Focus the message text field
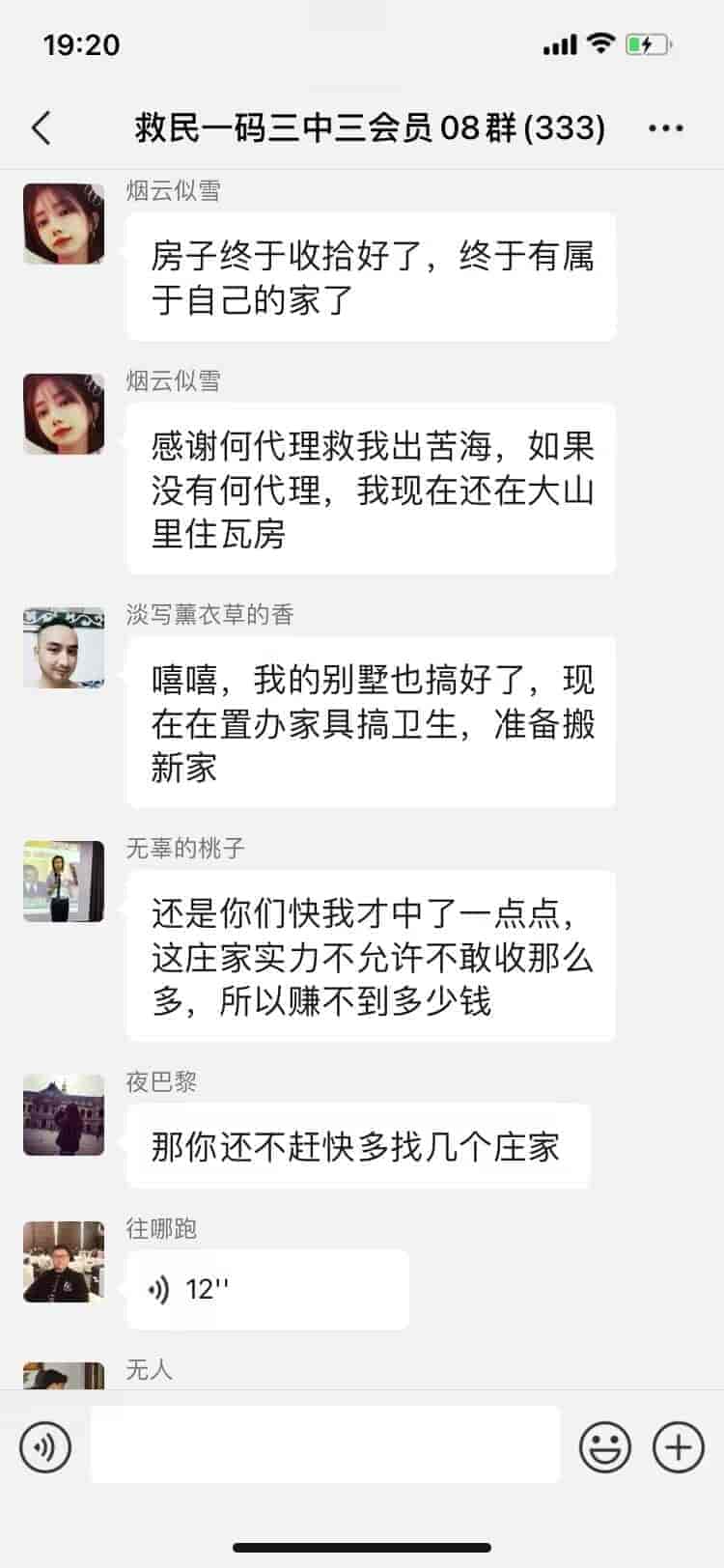Viewport: 724px width, 1568px height. (x=324, y=1445)
